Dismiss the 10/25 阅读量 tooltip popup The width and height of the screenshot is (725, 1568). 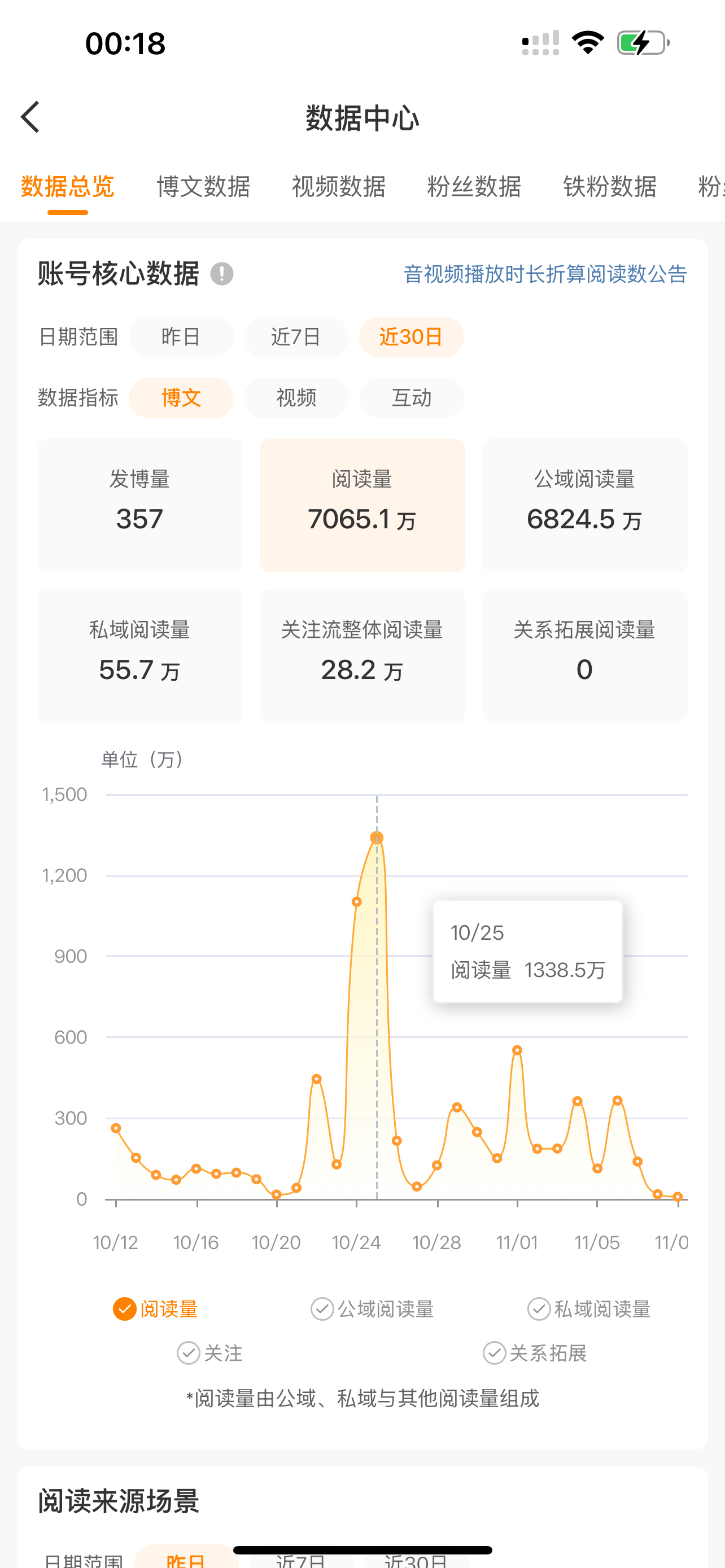[x=527, y=951]
